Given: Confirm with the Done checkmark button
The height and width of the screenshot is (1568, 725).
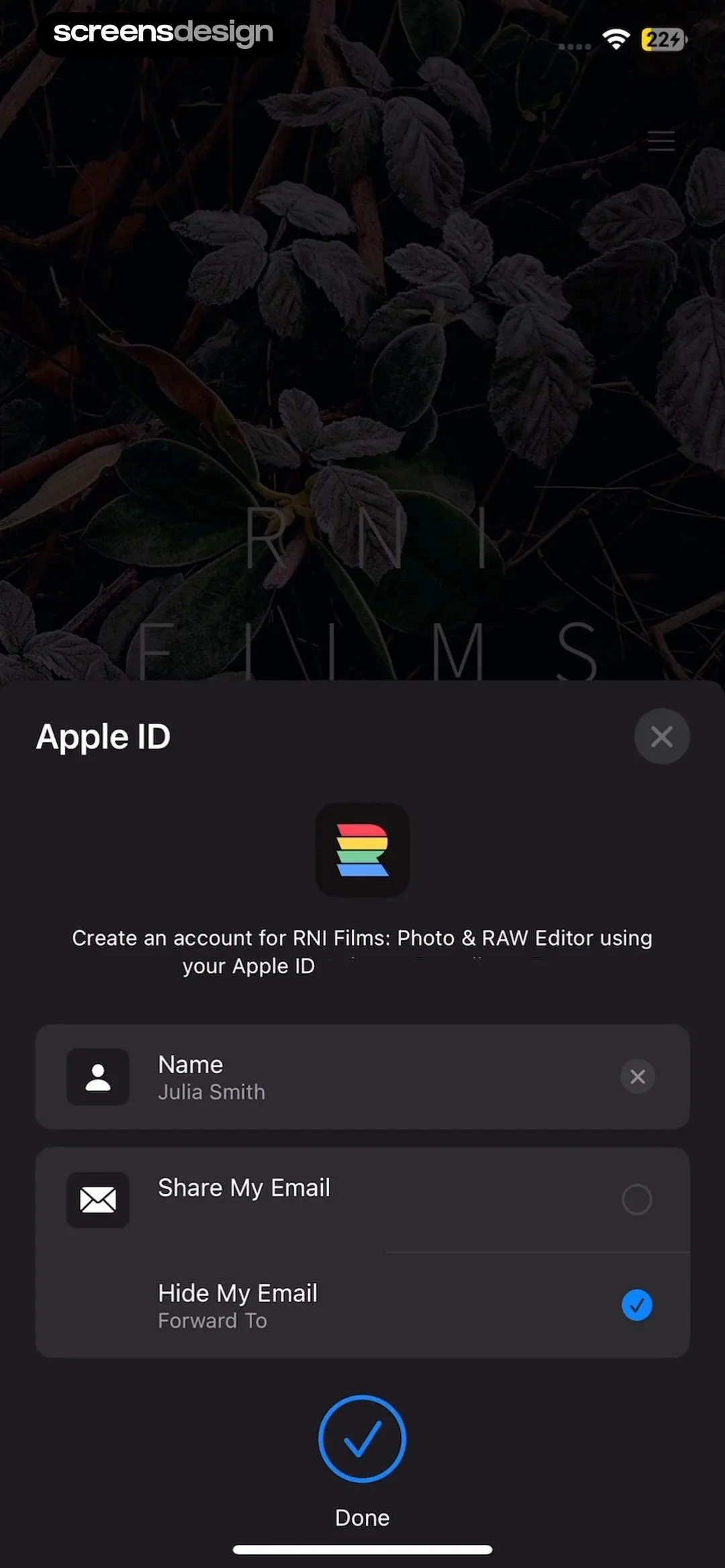Looking at the screenshot, I should pyautogui.click(x=362, y=1438).
